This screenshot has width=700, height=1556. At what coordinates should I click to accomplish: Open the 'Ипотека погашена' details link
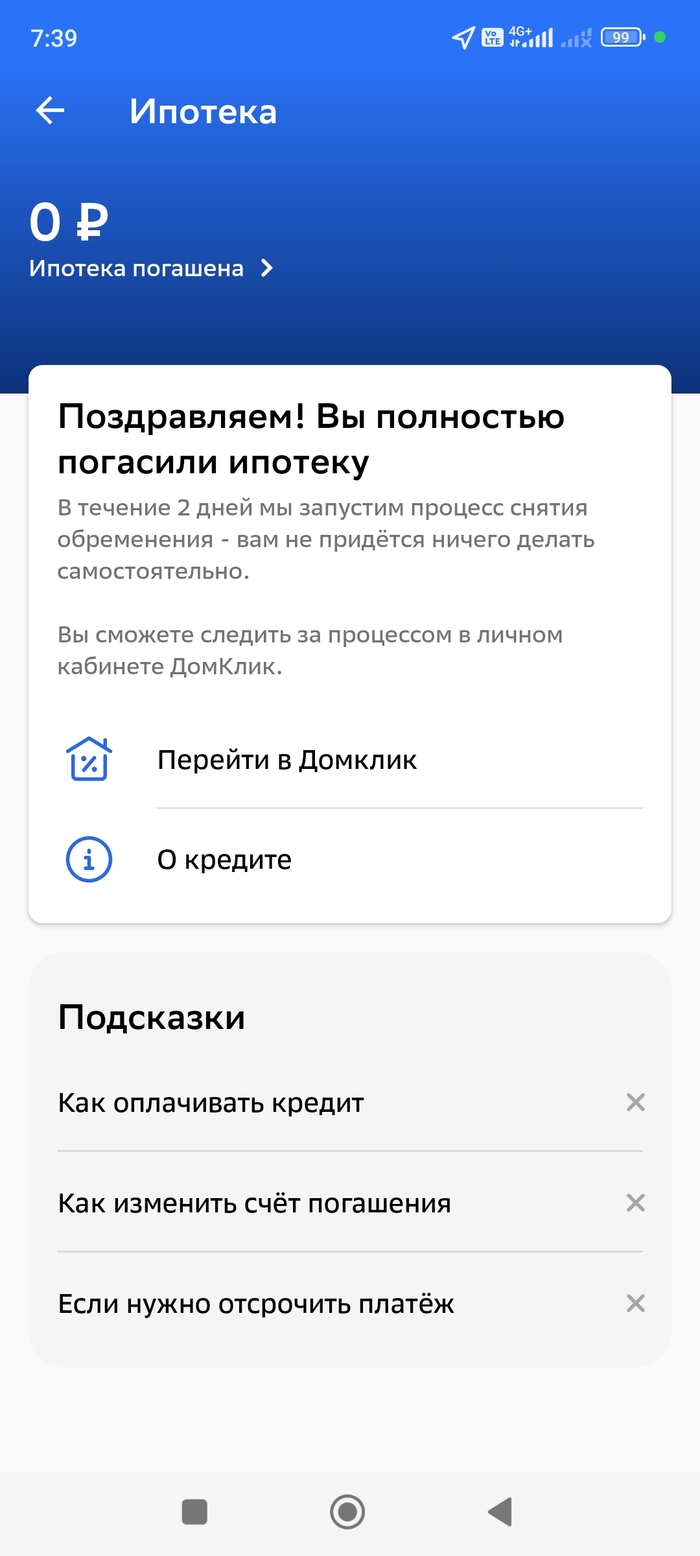pyautogui.click(x=150, y=268)
